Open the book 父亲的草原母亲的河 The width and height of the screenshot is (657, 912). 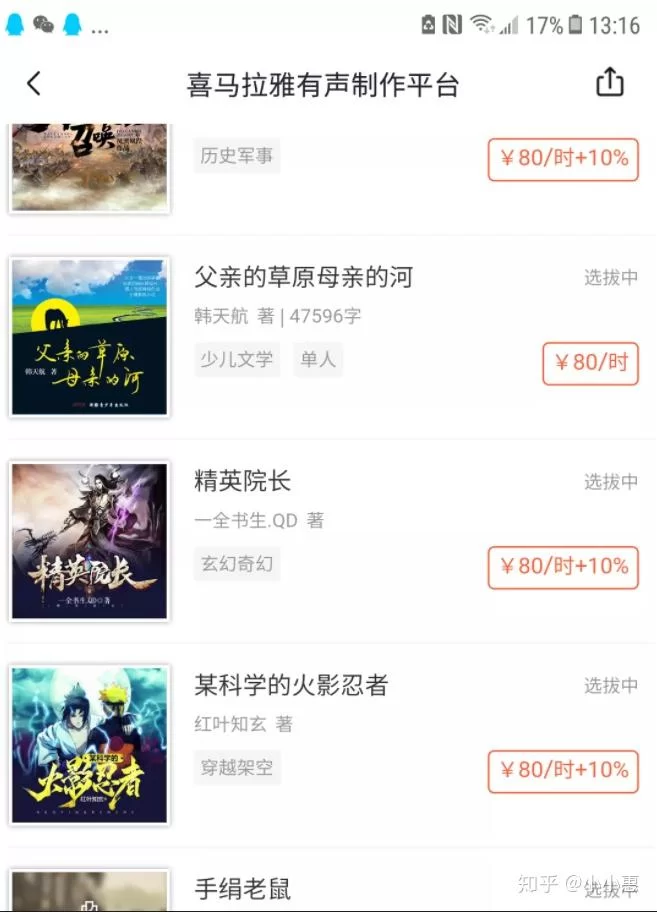(303, 277)
